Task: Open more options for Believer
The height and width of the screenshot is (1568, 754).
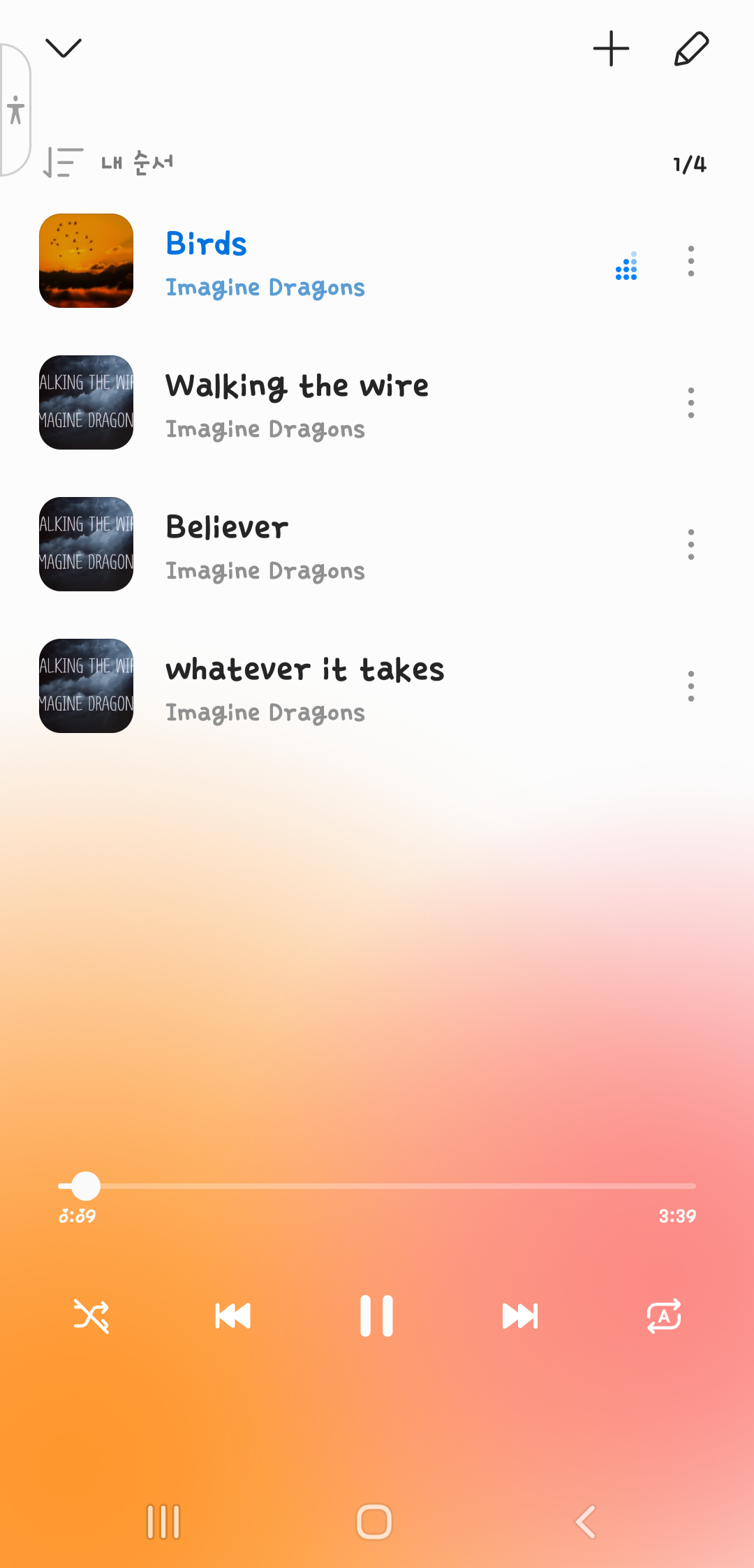Action: click(690, 545)
